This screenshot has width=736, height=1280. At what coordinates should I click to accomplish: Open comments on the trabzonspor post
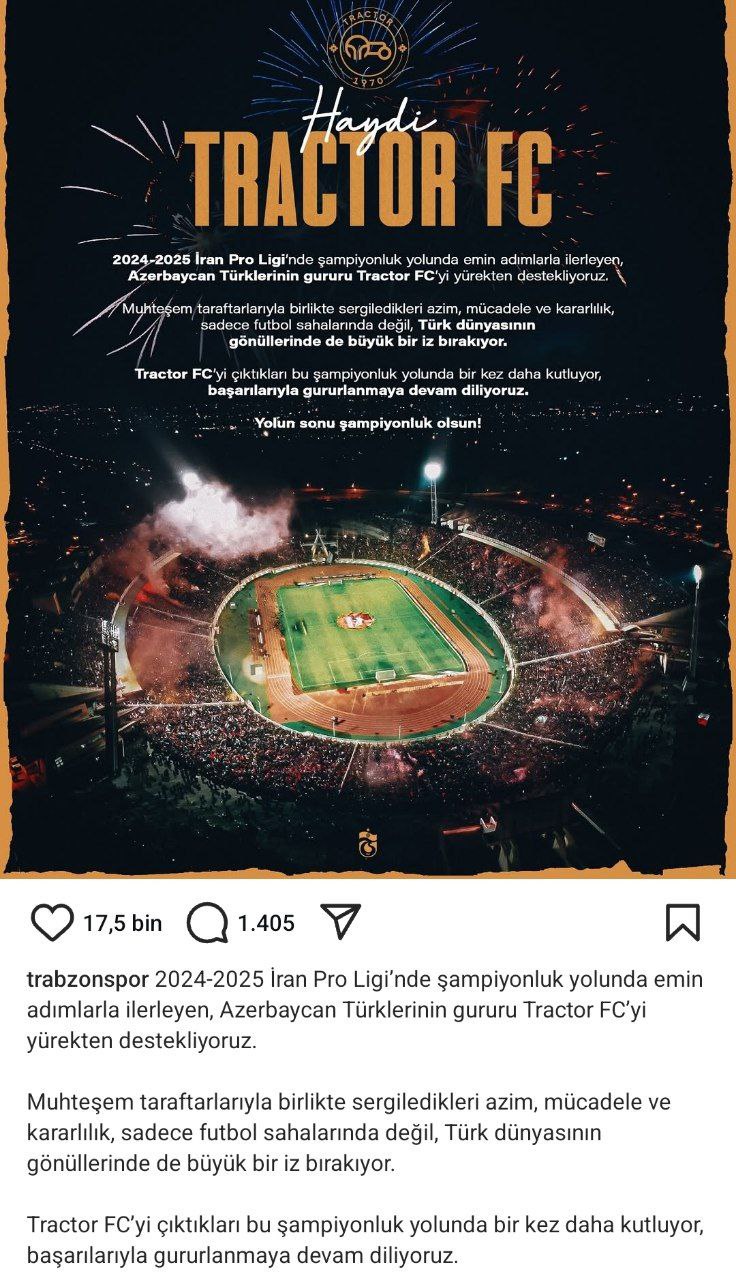click(207, 922)
